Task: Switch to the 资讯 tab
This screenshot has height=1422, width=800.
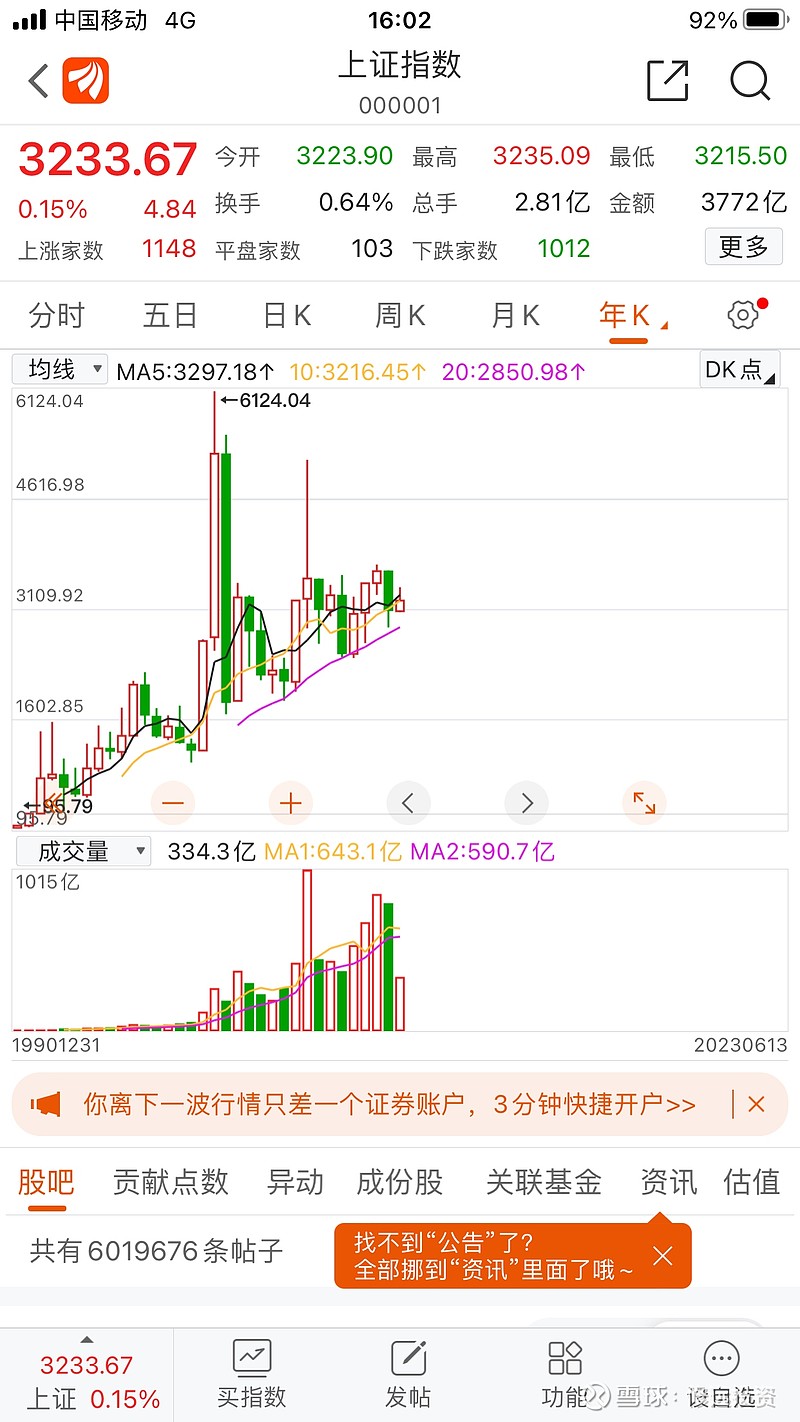Action: tap(669, 1182)
